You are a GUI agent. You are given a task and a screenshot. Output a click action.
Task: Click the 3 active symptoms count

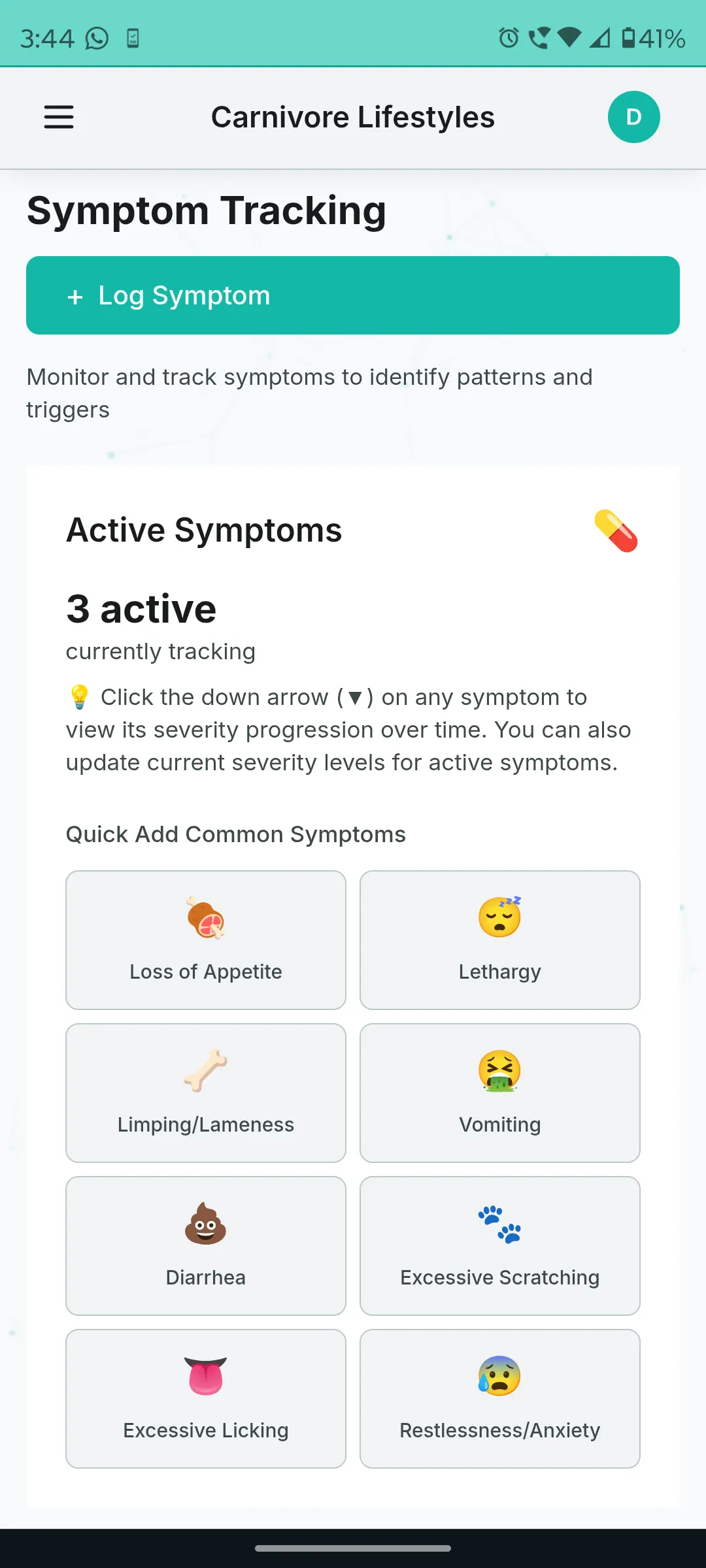[141, 608]
